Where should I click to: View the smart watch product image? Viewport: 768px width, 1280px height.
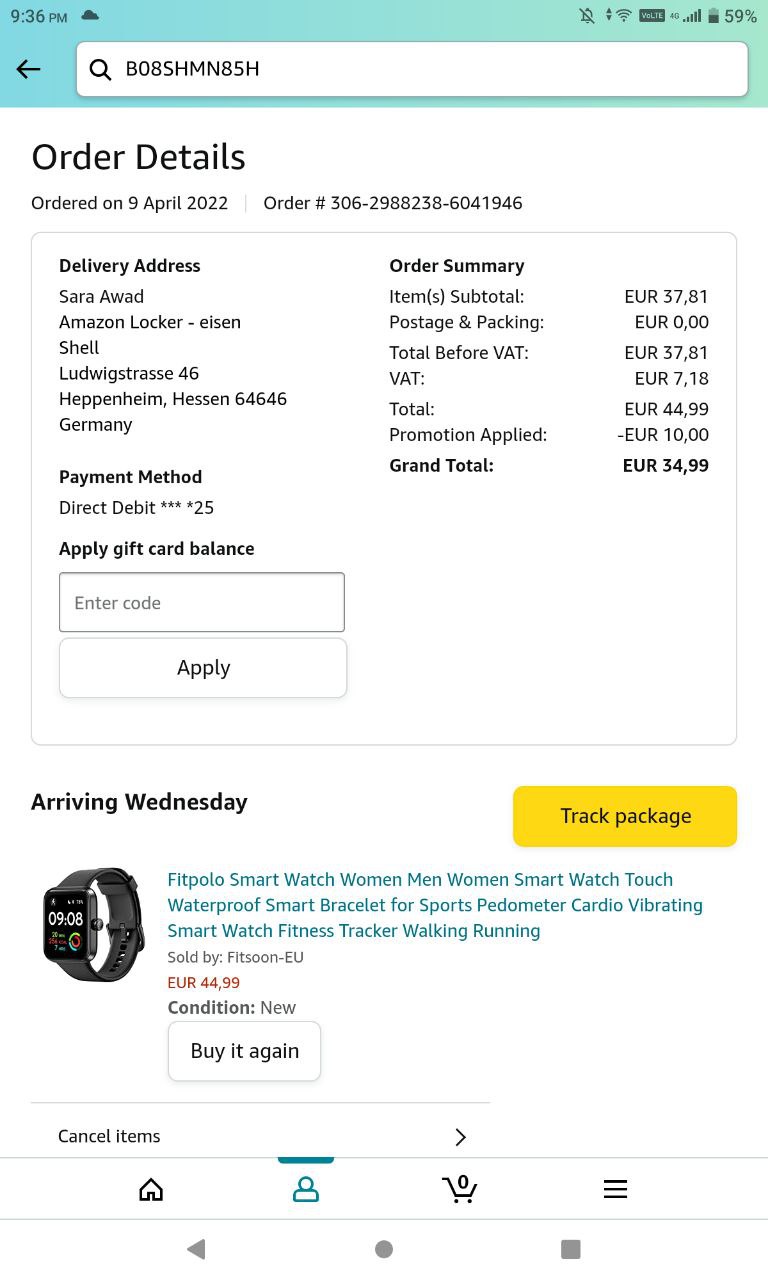pos(94,925)
